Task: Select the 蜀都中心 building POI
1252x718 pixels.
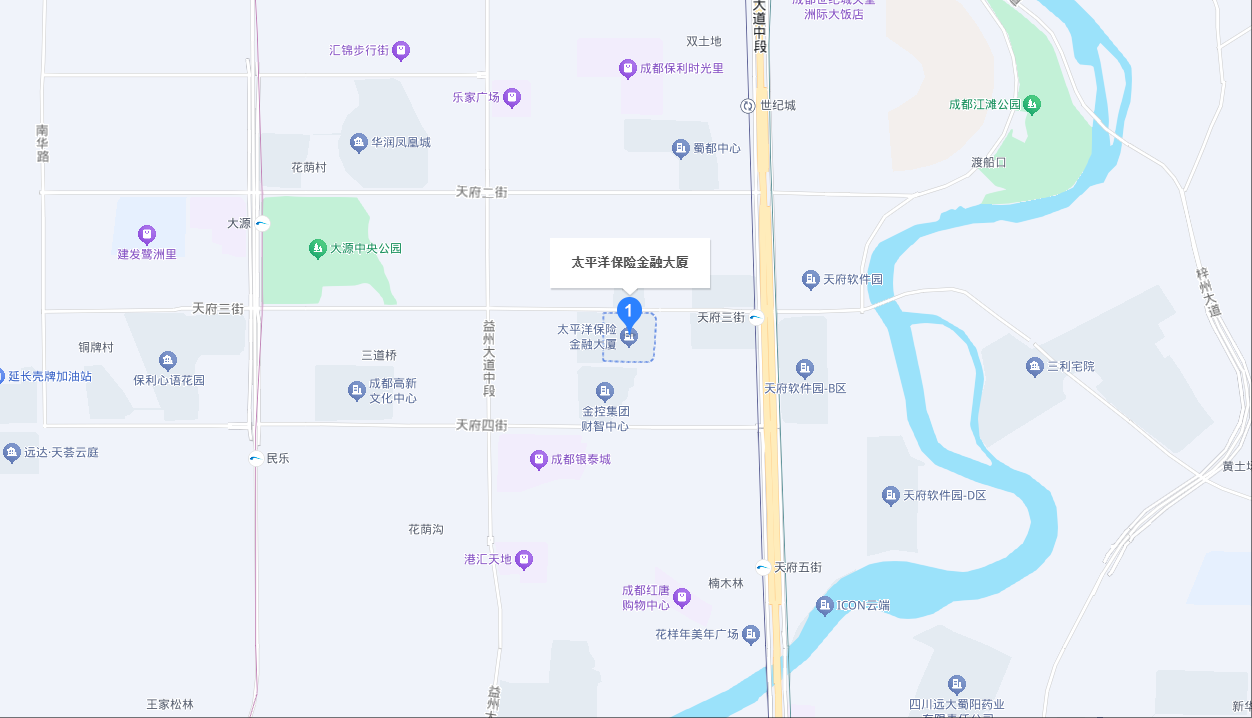Action: tap(681, 148)
